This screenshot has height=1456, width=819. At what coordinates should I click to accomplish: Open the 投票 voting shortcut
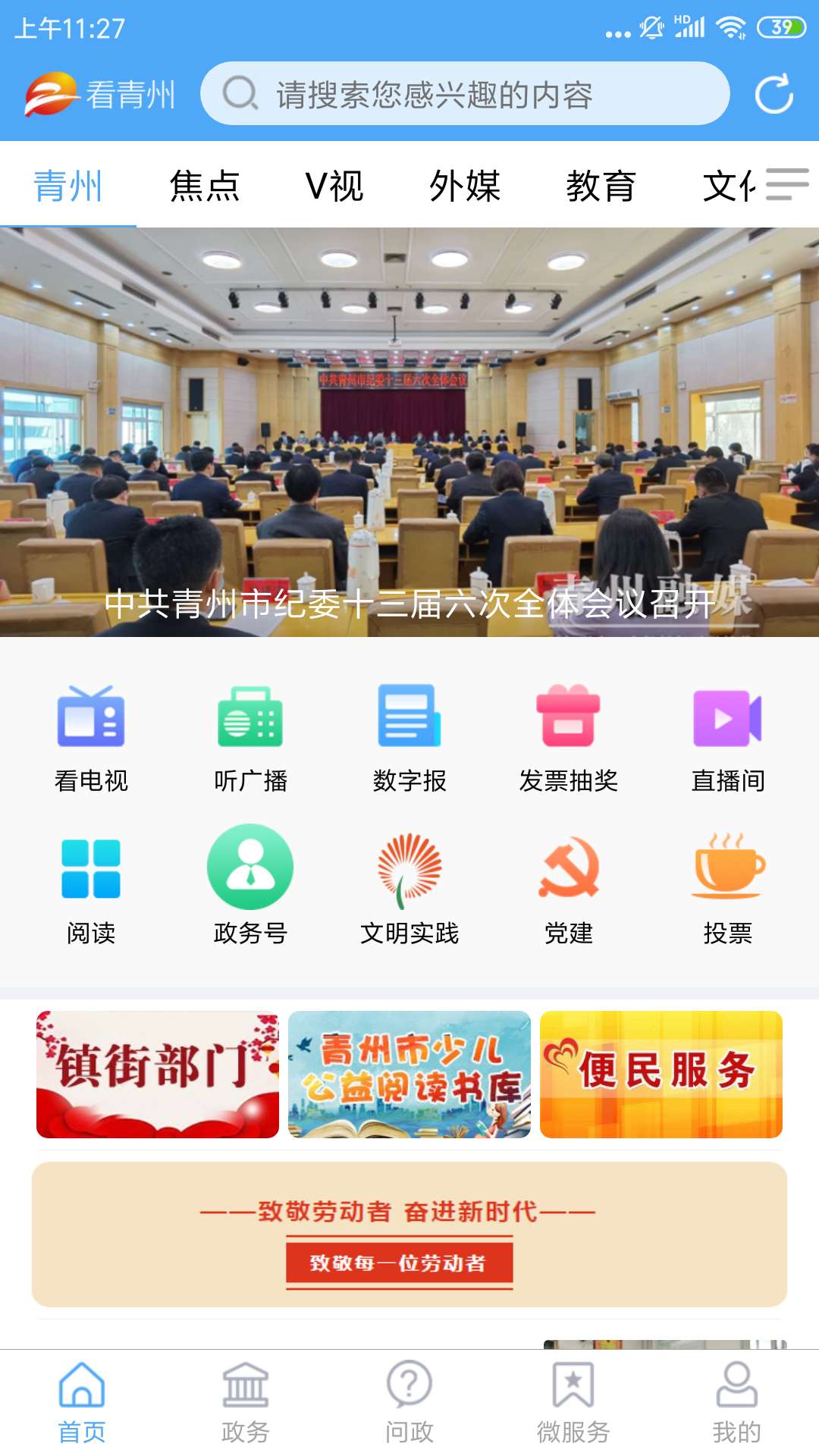coord(728,886)
